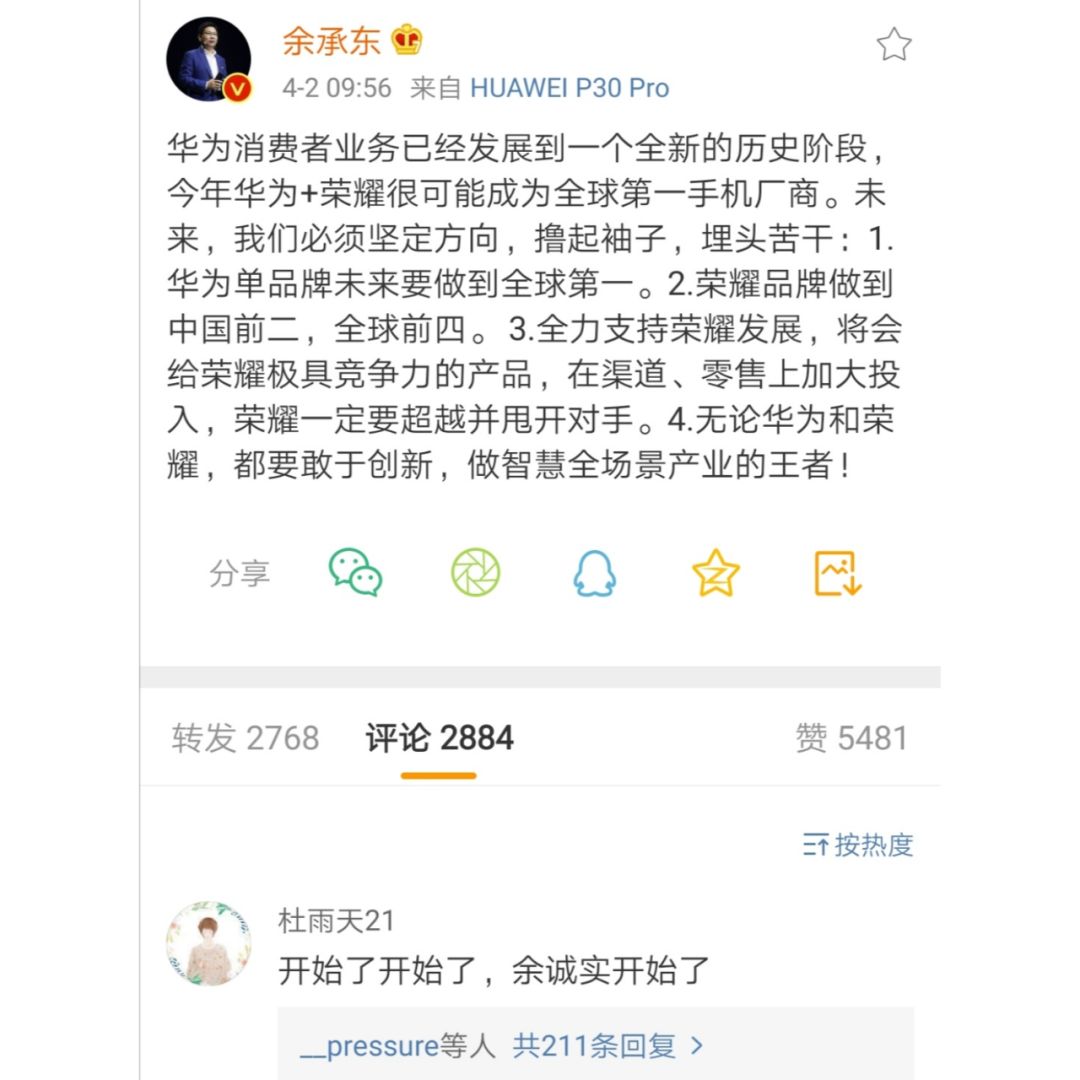
Task: Select the 评论 2884 tab
Action: click(x=439, y=738)
